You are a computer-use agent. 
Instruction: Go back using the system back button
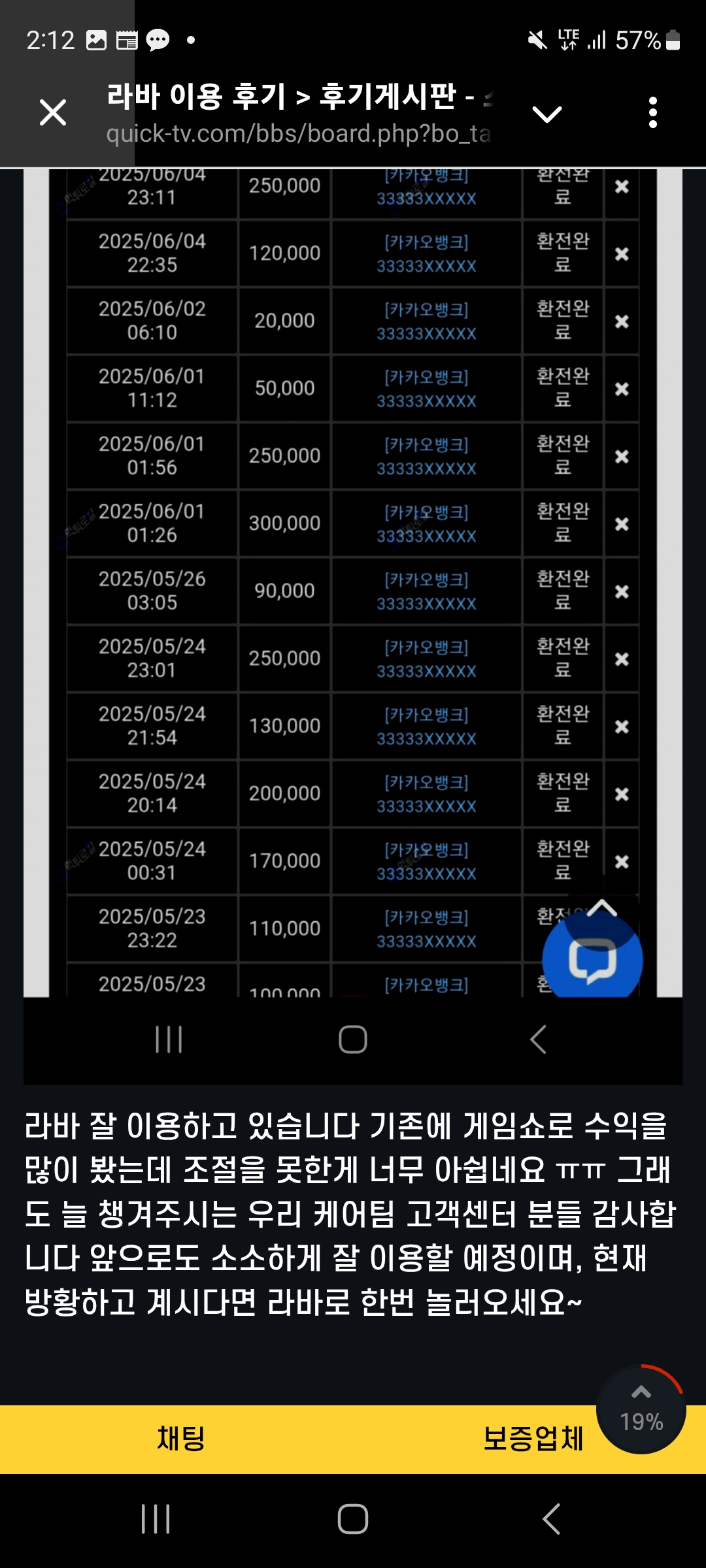(551, 1518)
